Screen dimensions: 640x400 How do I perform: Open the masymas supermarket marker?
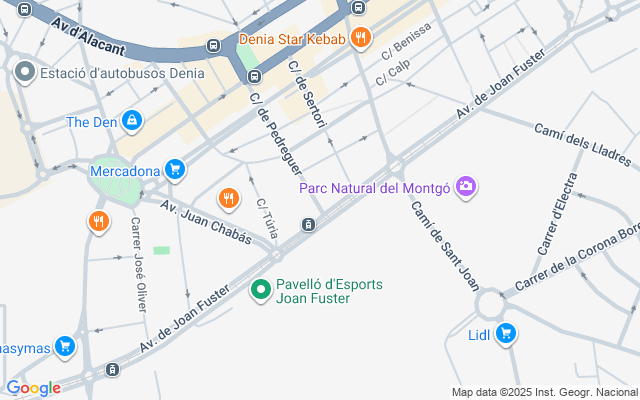[x=66, y=346]
